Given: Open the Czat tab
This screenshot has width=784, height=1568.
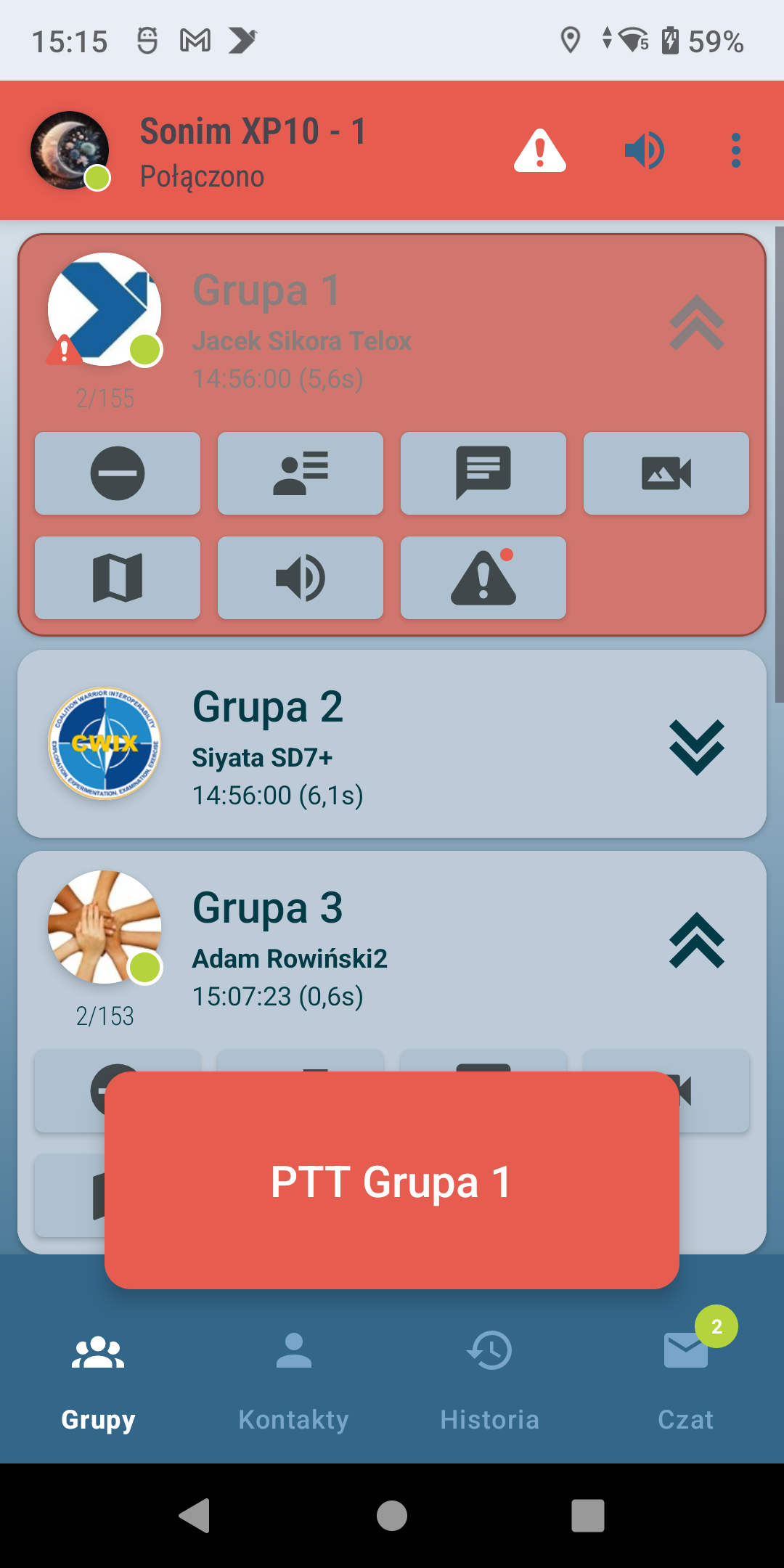Looking at the screenshot, I should pyautogui.click(x=686, y=1381).
